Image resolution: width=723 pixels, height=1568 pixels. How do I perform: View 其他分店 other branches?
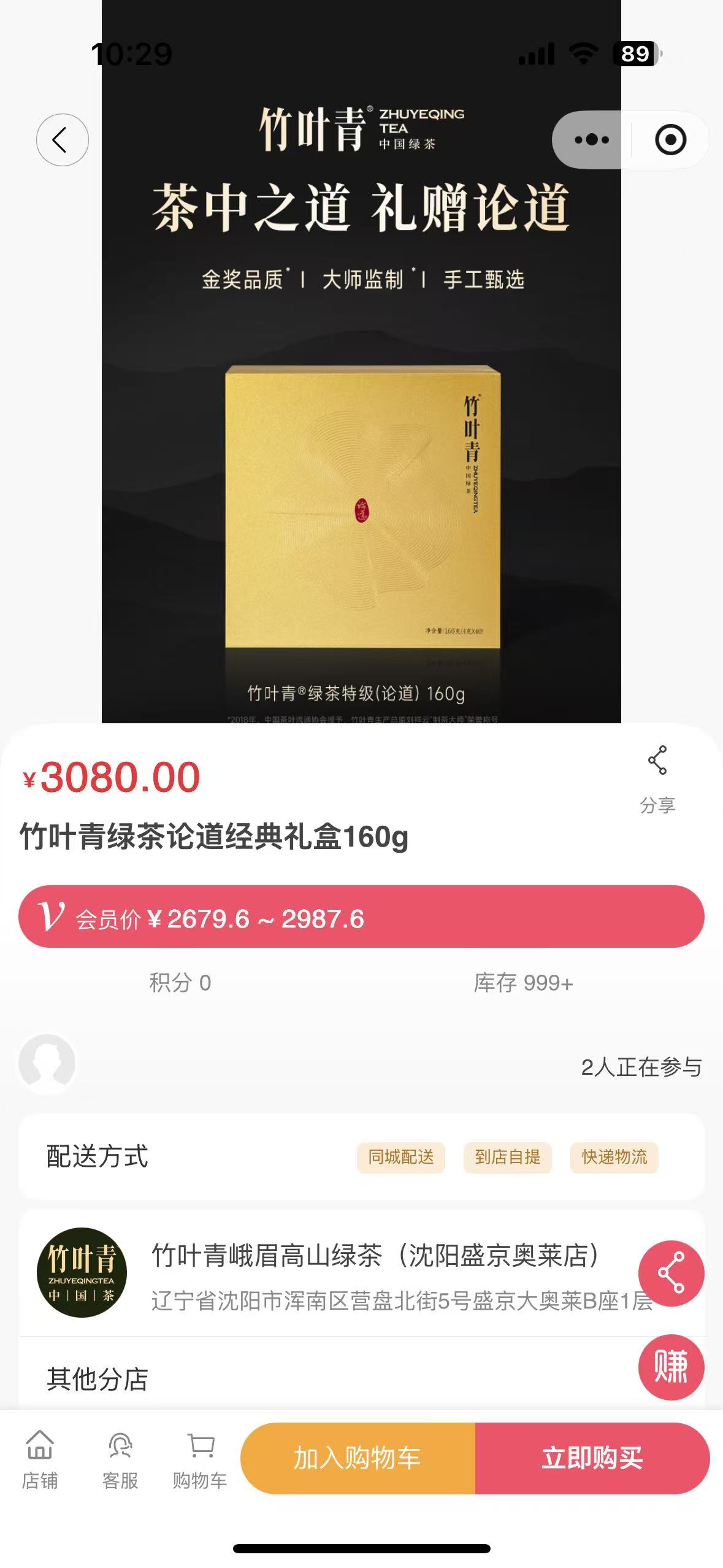coord(98,1378)
